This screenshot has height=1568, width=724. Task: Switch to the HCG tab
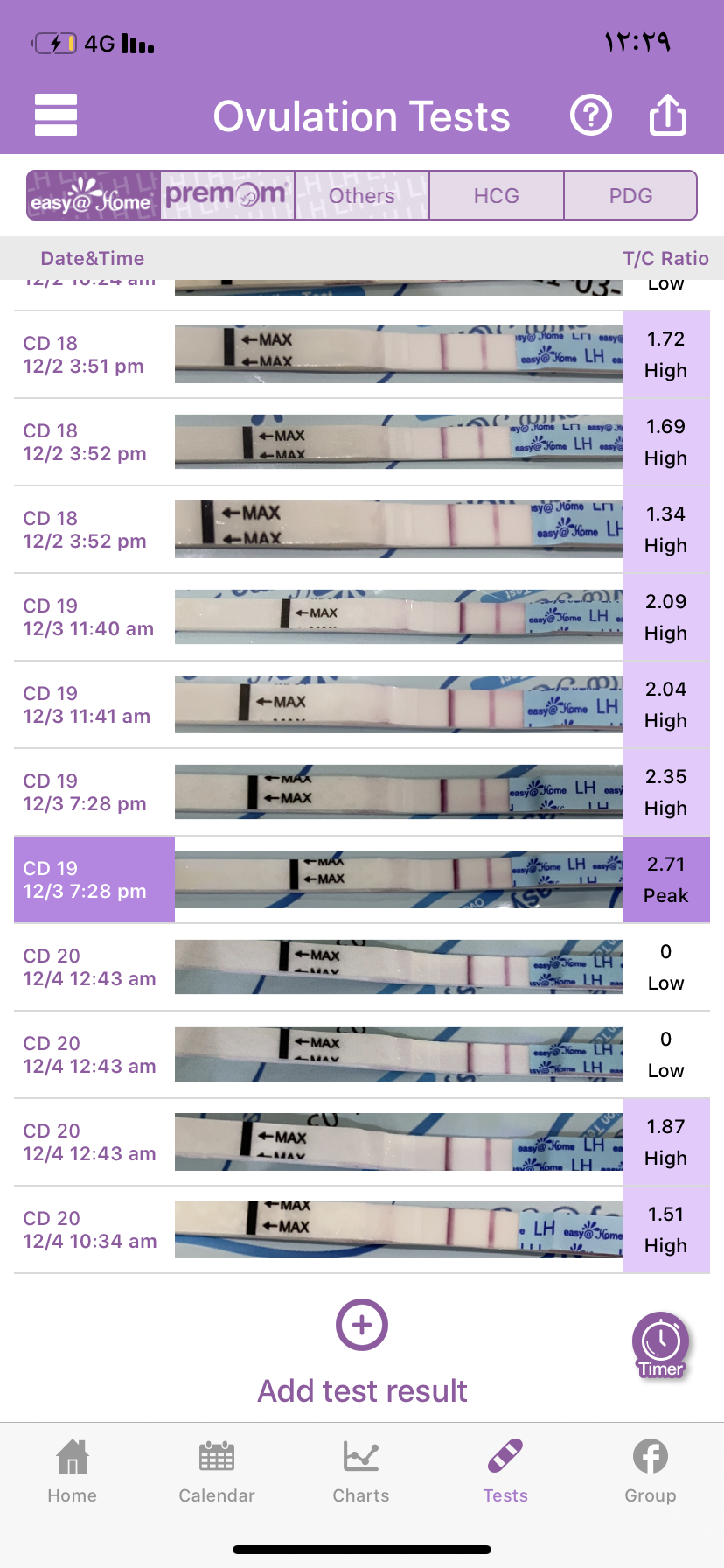click(x=496, y=195)
